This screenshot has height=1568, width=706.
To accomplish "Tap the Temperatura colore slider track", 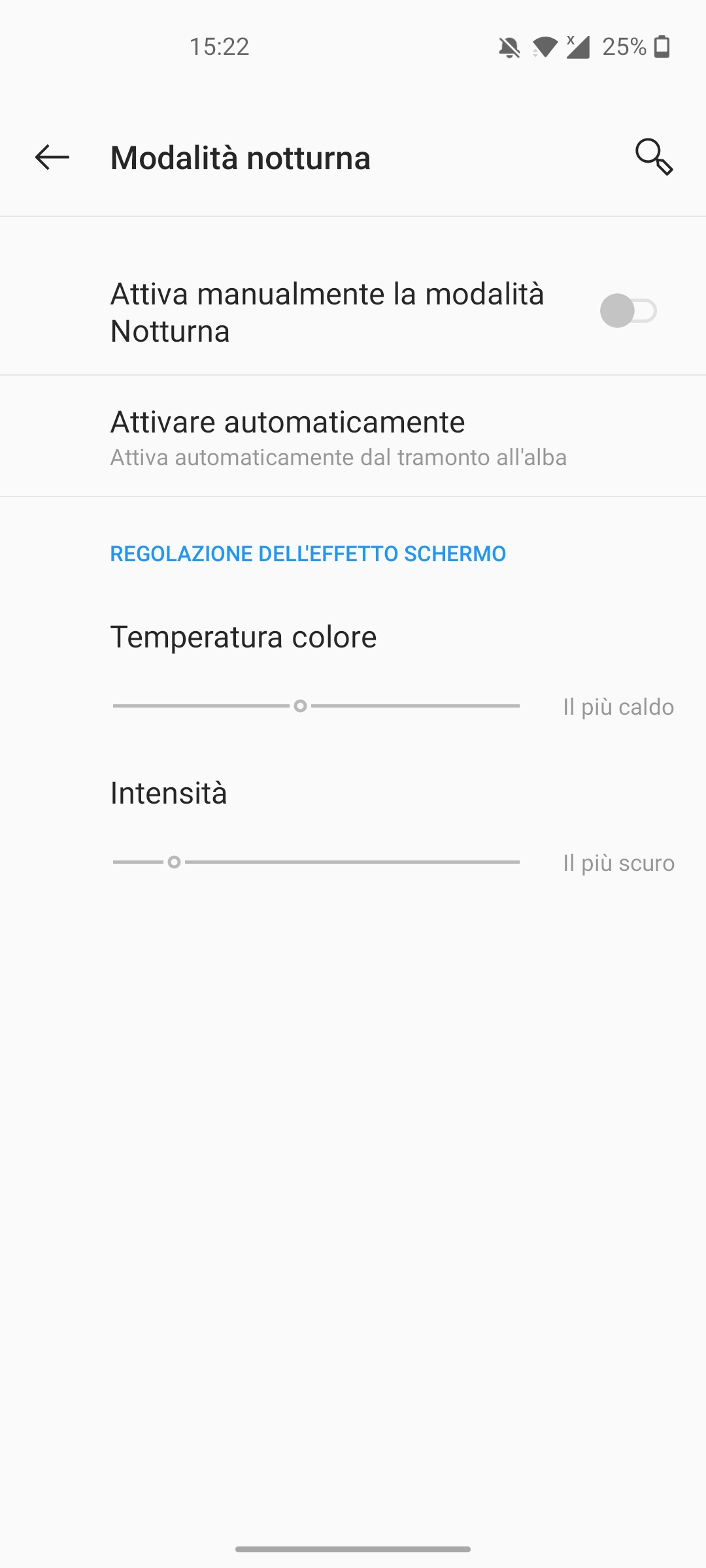I will [x=316, y=706].
